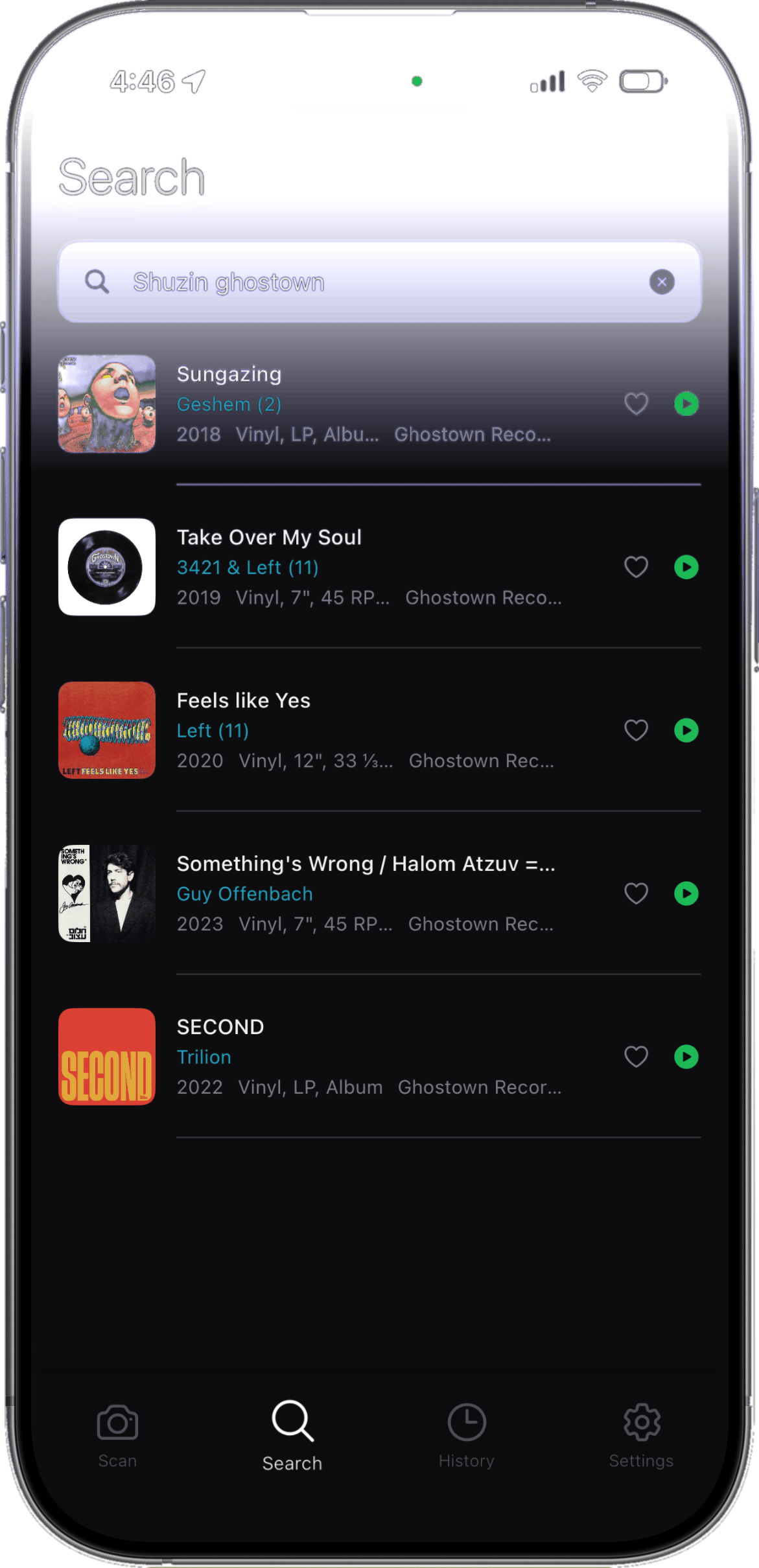Favorite Sungazing with the heart icon
The image size is (759, 1568).
636,404
